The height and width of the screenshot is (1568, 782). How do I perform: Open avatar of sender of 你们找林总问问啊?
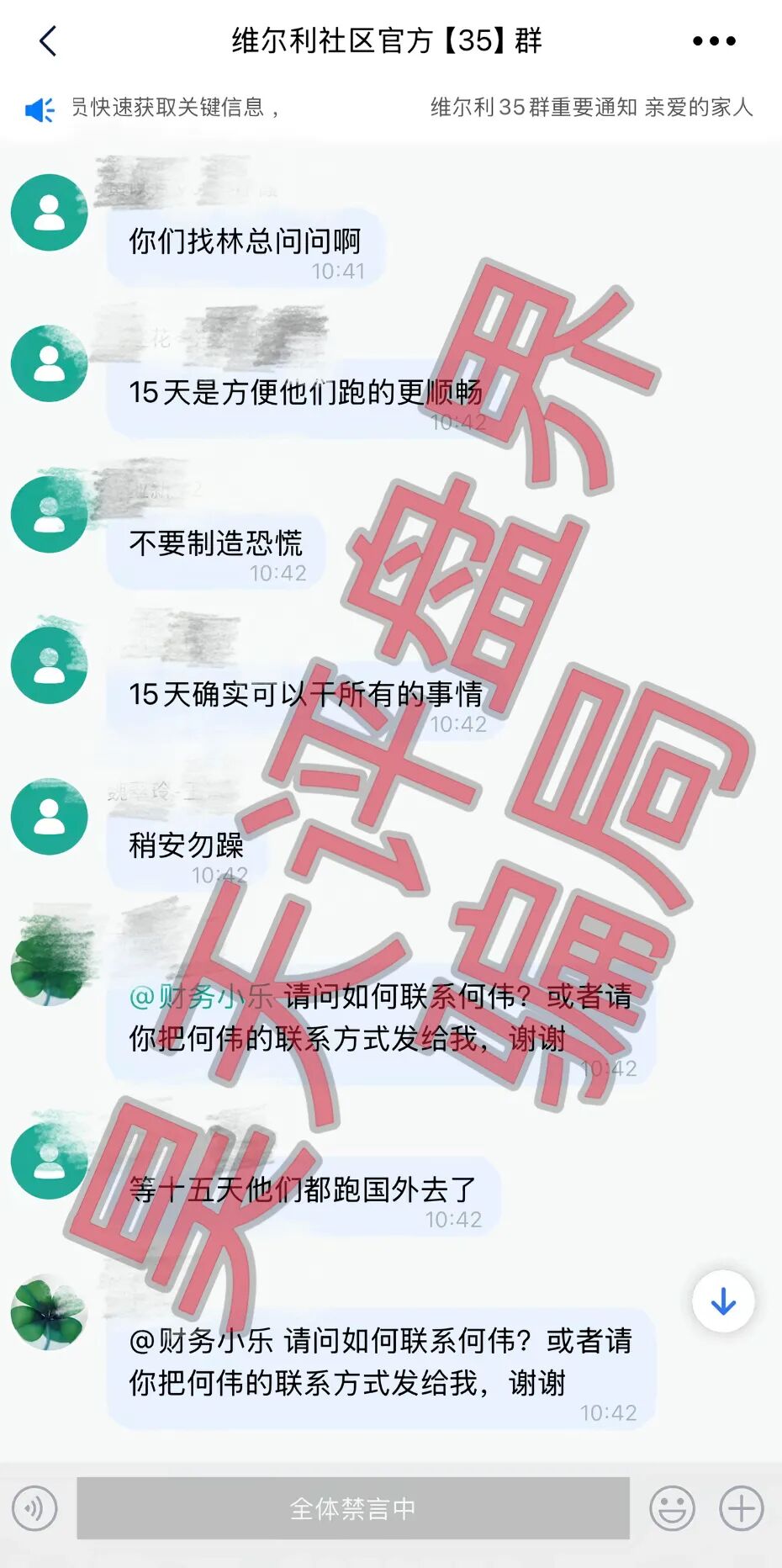[49, 213]
